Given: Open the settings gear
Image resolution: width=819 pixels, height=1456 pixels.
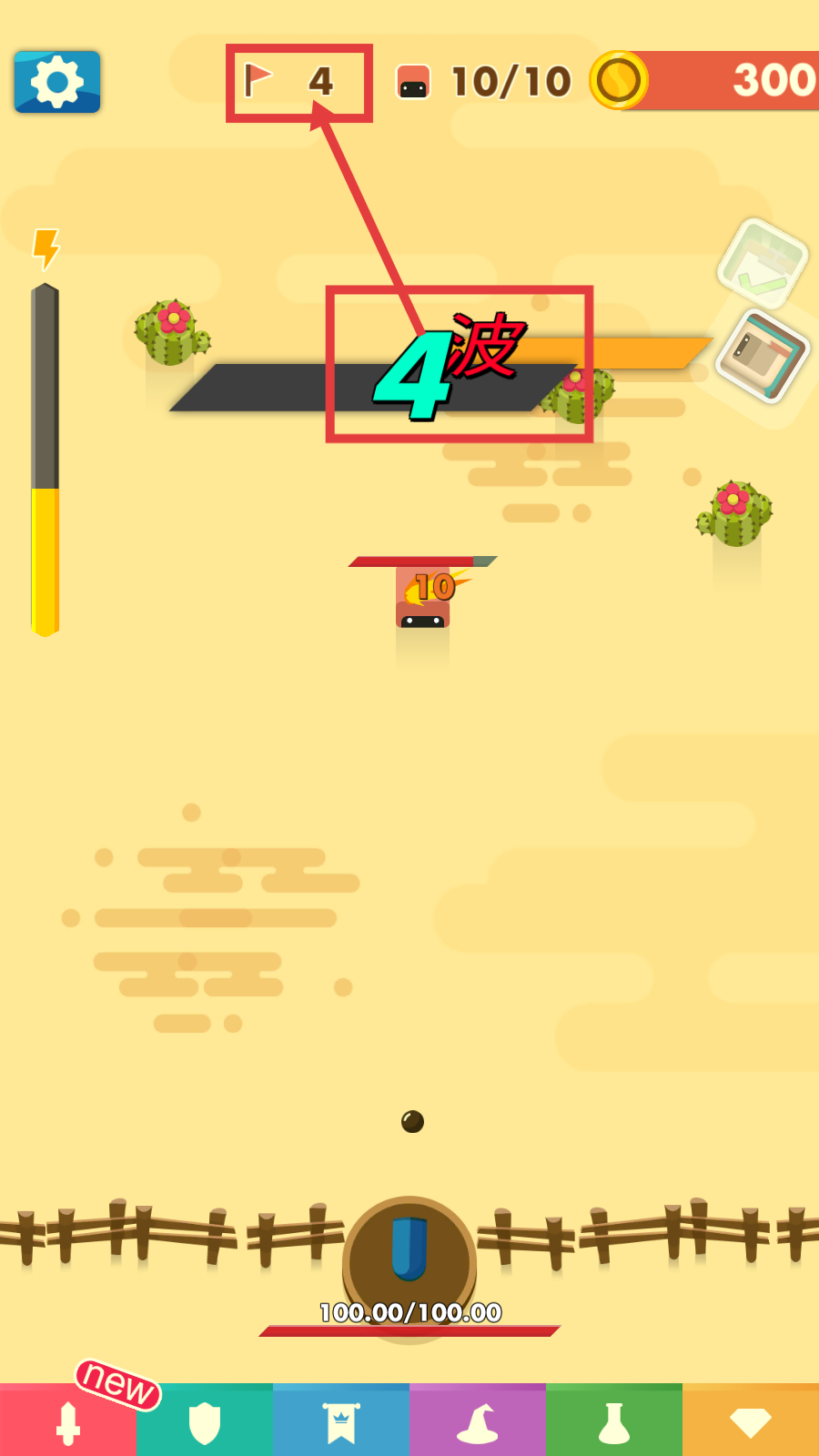Looking at the screenshot, I should (56, 82).
